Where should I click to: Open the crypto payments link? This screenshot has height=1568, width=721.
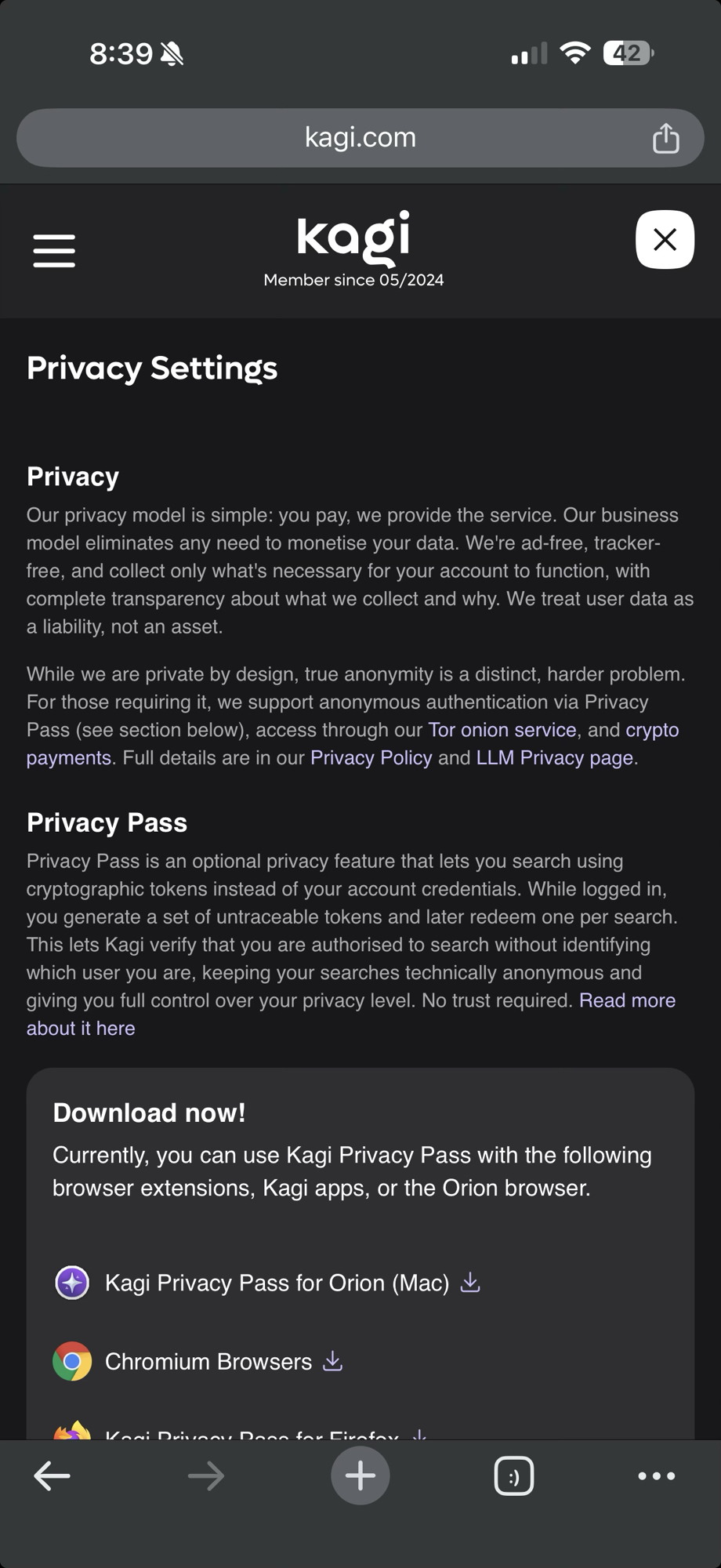tap(651, 730)
